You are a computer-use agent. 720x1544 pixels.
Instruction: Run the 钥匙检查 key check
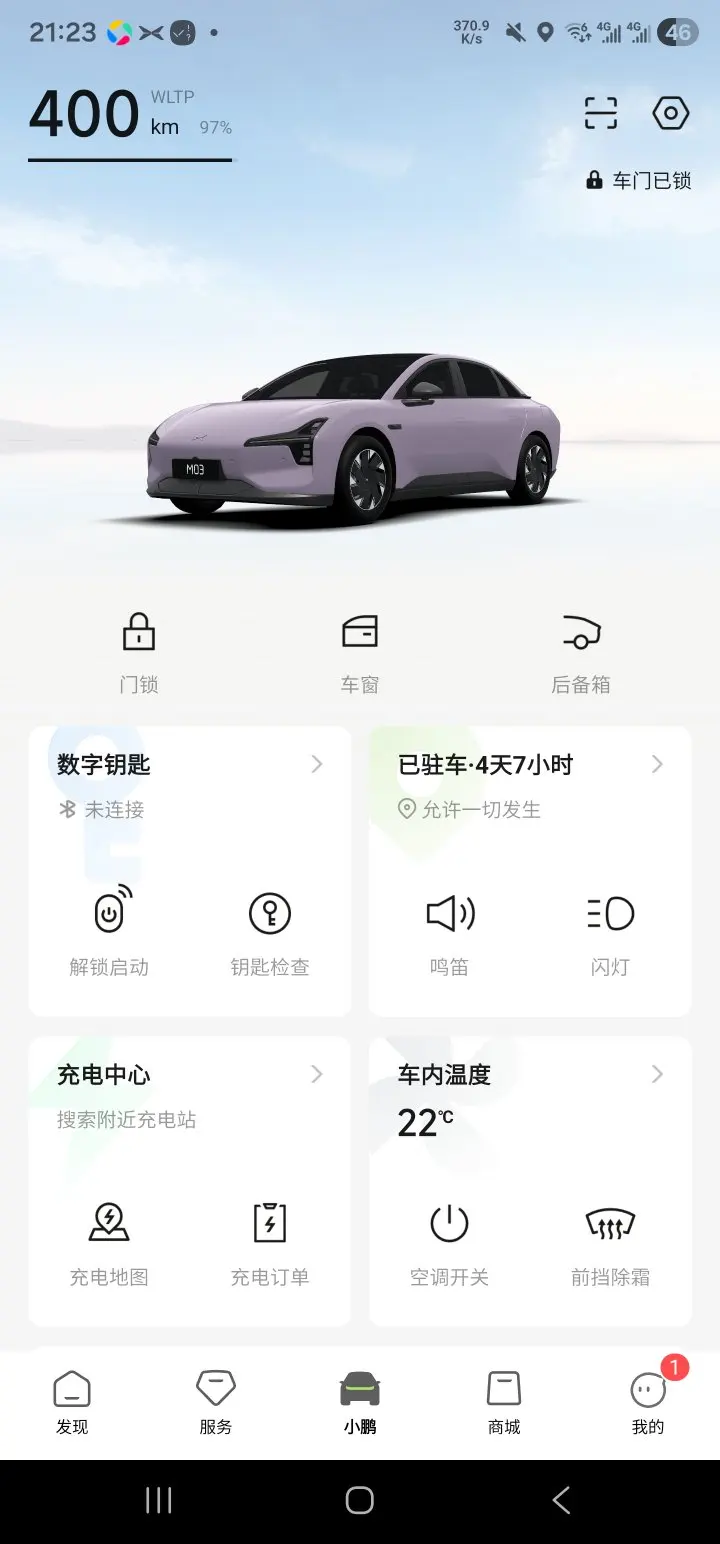coord(269,930)
